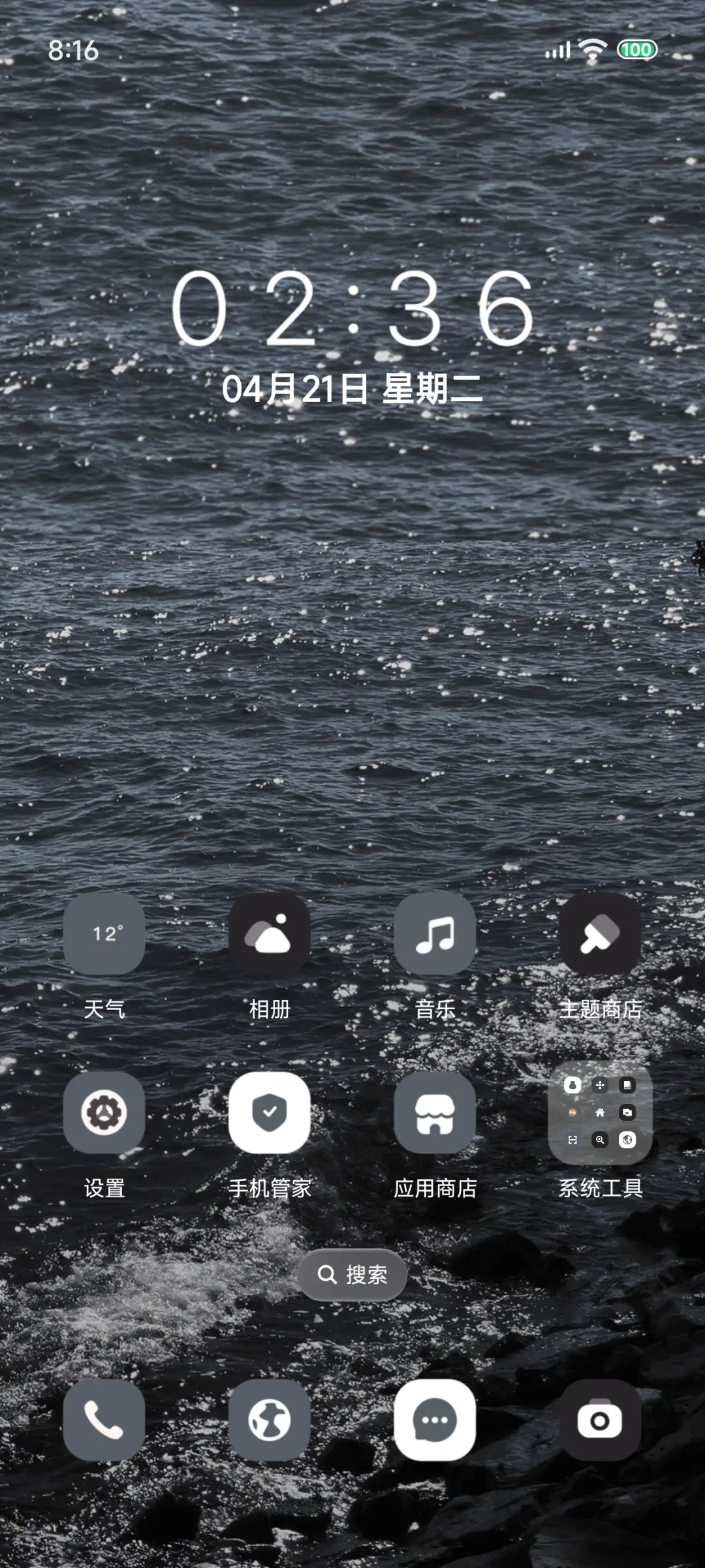Open the 系统工具 System Tools folder
The width and height of the screenshot is (705, 1568).
click(x=600, y=1116)
